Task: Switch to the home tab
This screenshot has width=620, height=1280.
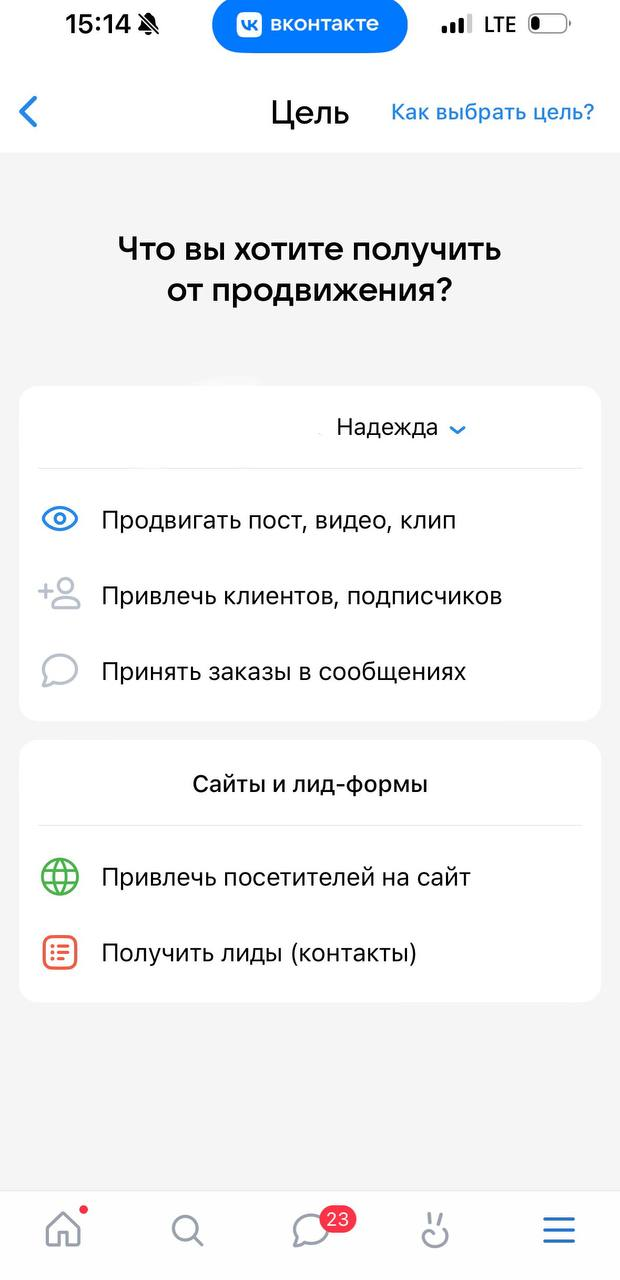Action: click(x=64, y=1229)
